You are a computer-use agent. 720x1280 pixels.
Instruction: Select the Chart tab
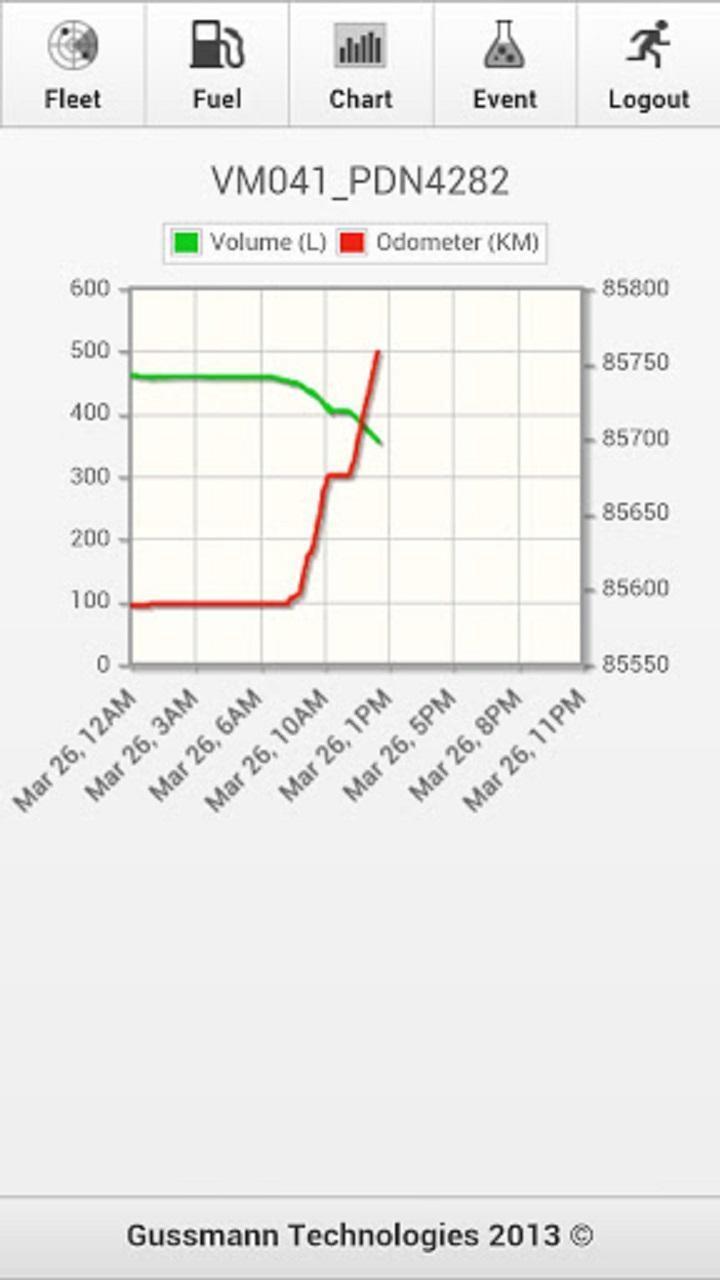click(361, 65)
